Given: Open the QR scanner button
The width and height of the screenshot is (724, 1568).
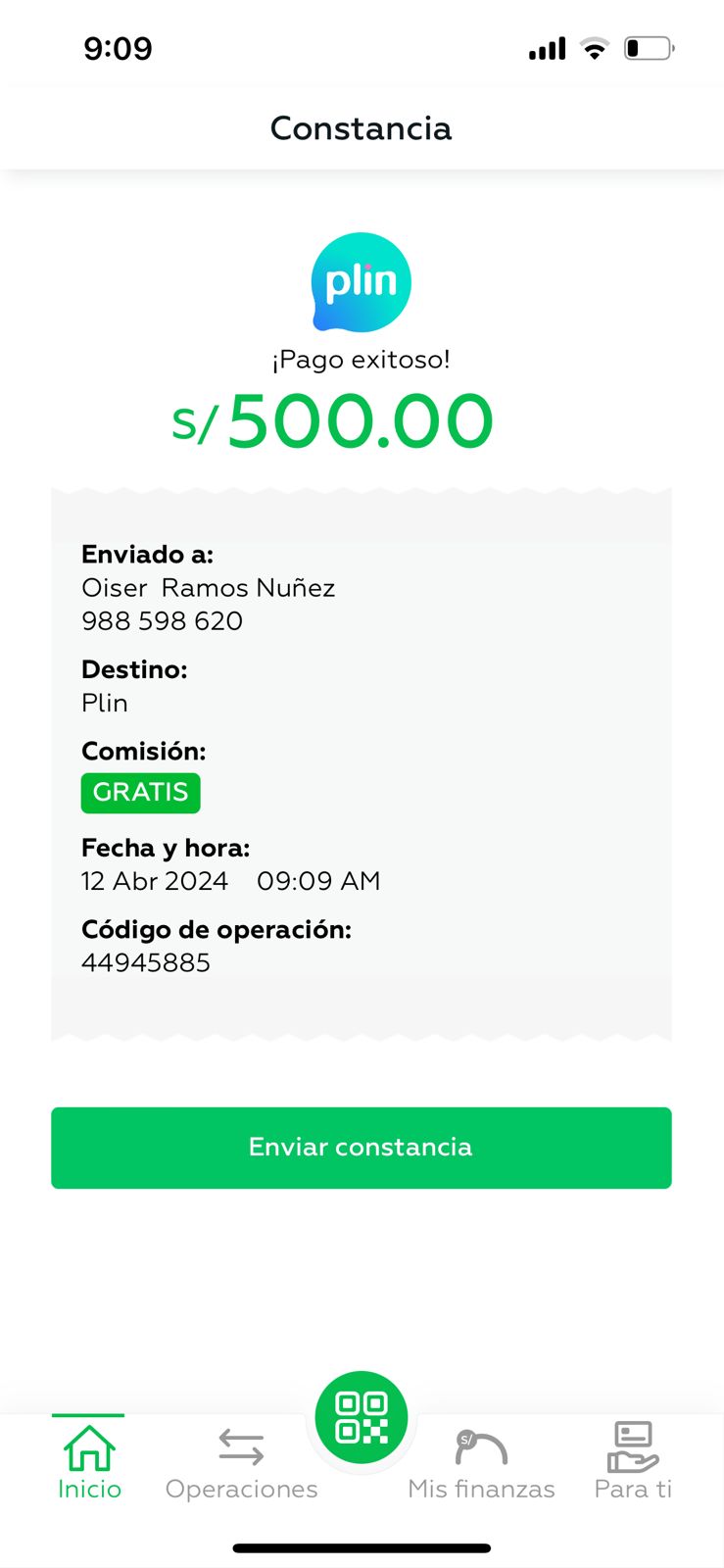Looking at the screenshot, I should [362, 1417].
